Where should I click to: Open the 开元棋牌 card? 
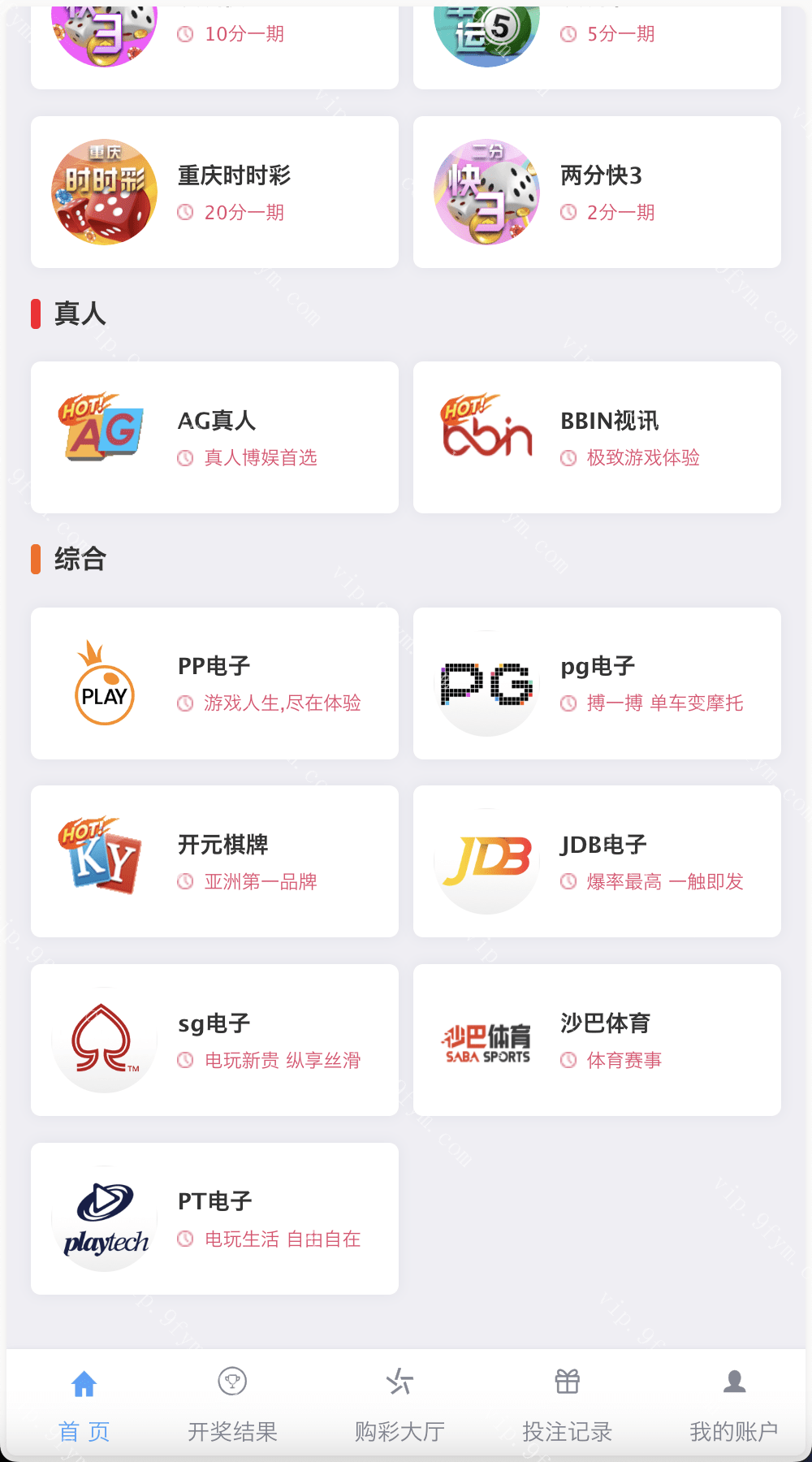214,862
